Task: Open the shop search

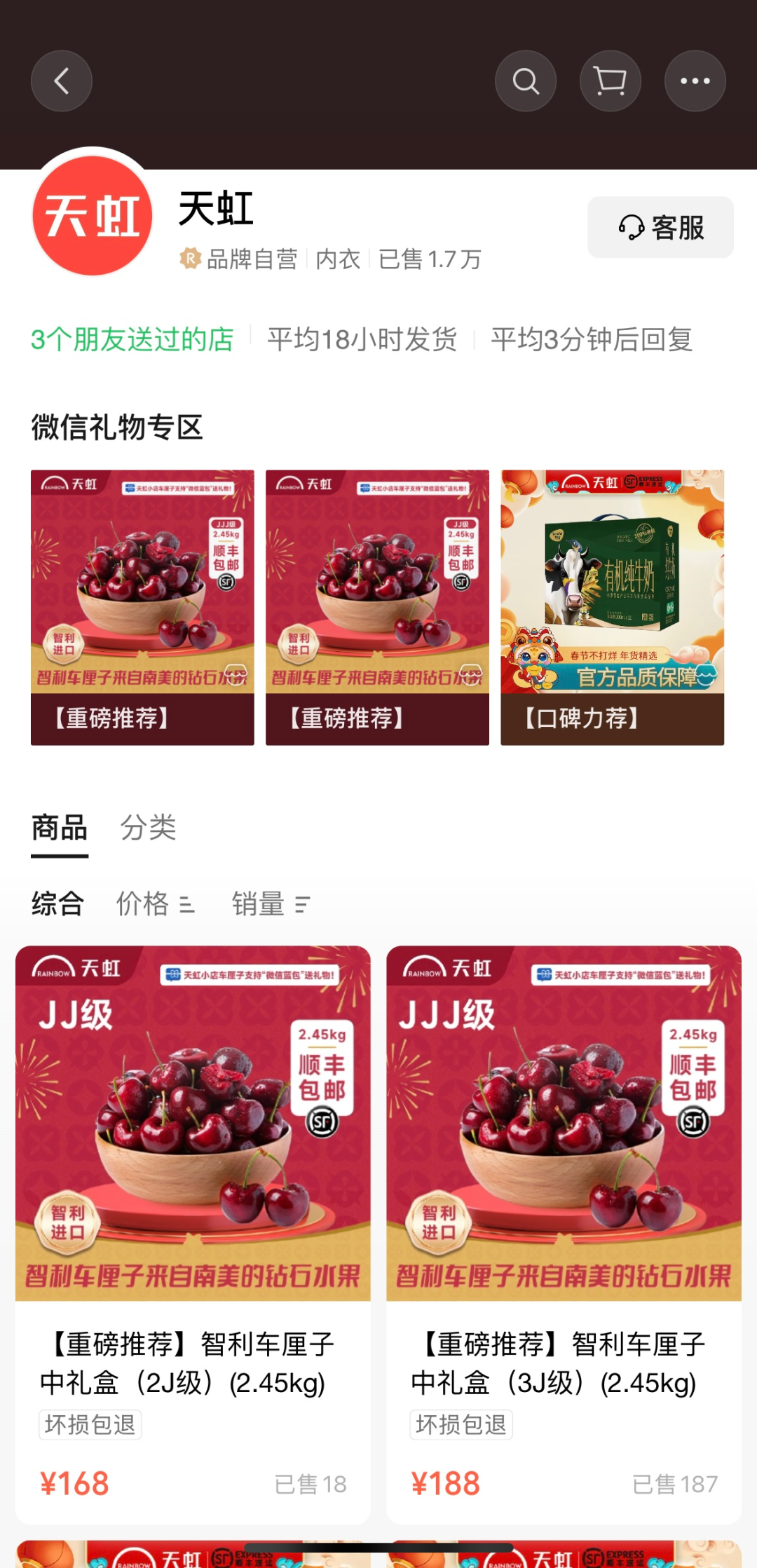Action: tap(526, 81)
